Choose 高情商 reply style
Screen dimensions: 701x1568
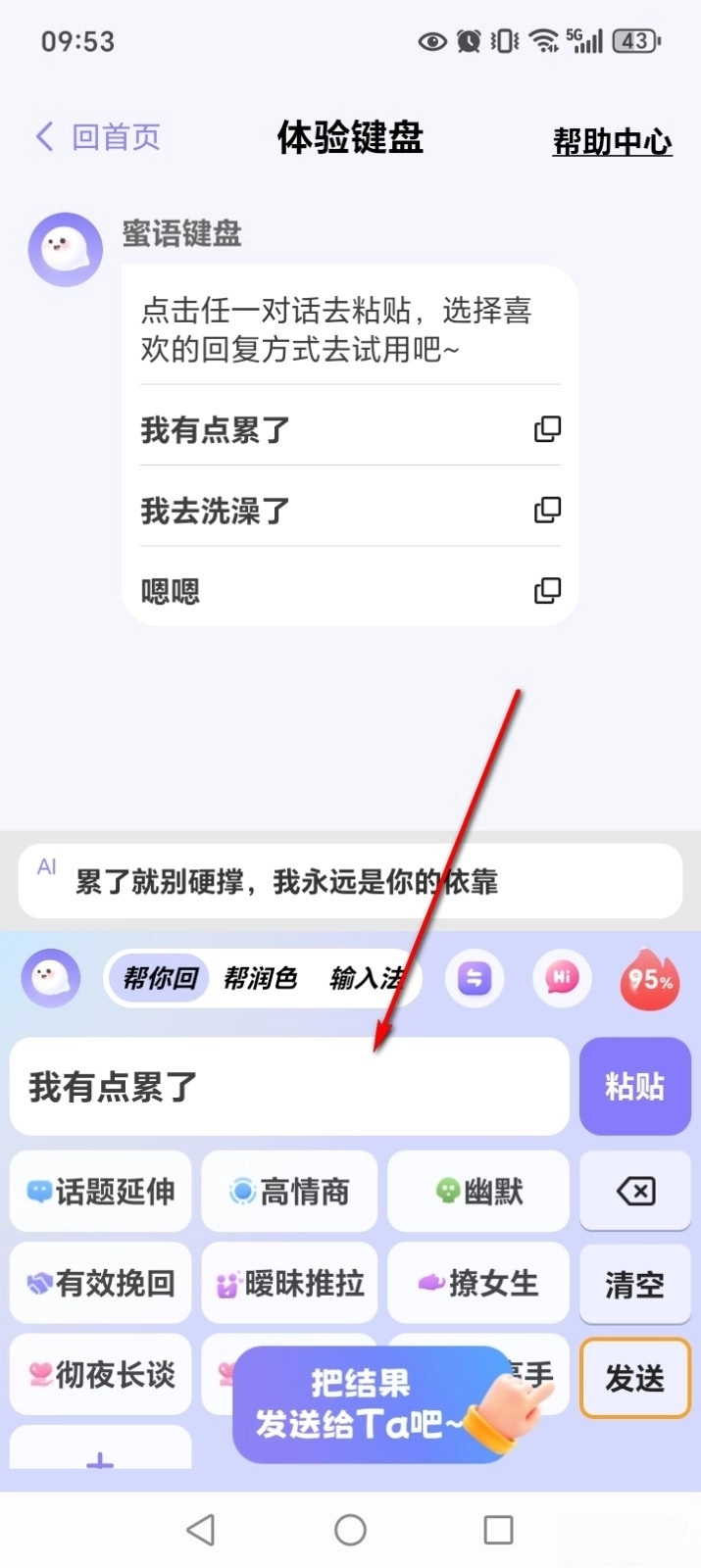click(289, 1192)
